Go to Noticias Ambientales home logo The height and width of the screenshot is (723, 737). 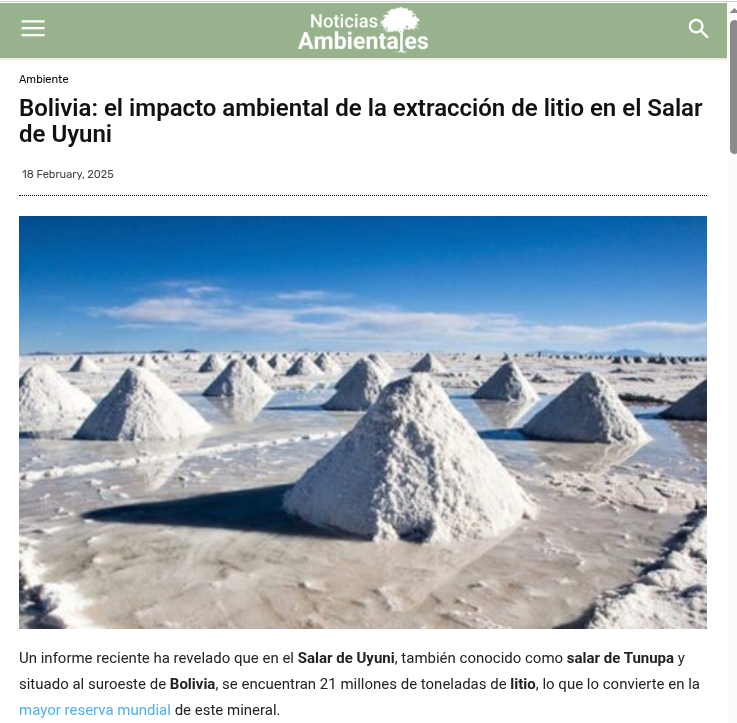coord(363,31)
